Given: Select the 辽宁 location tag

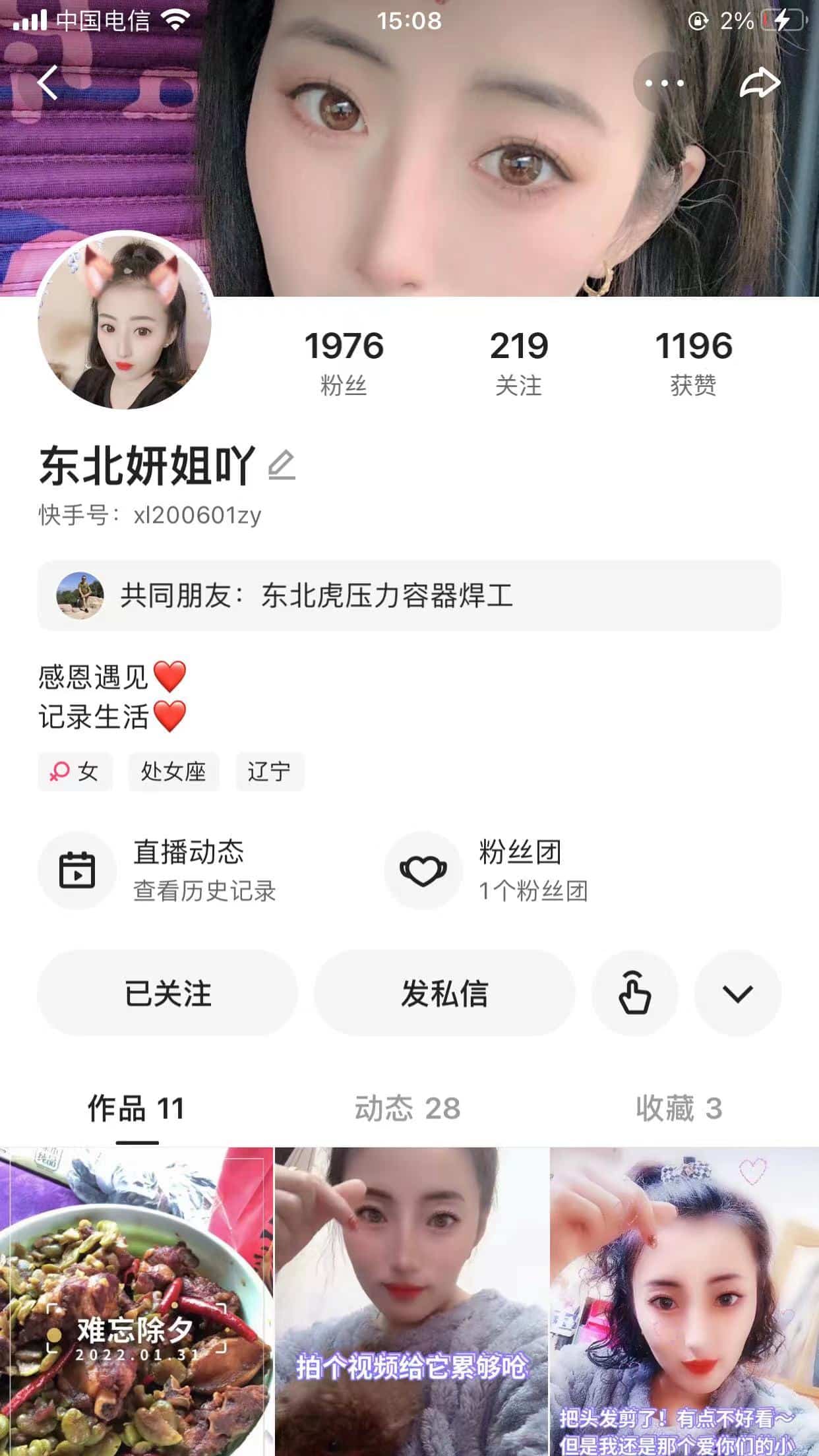Looking at the screenshot, I should click(x=270, y=772).
